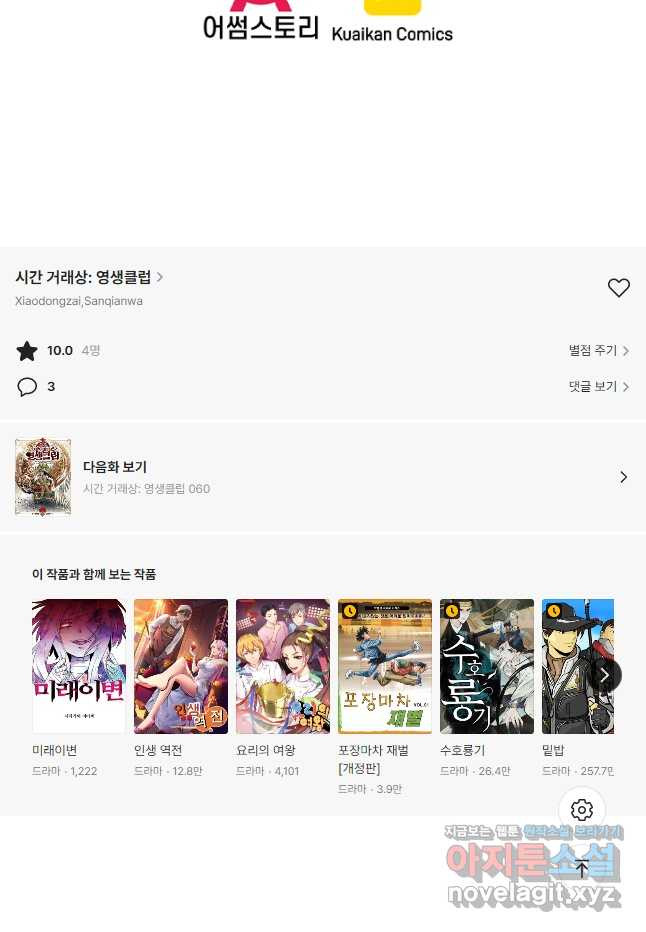Viewport: 646px width, 932px height.
Task: Show more recommended comics with right arrow
Action: [x=604, y=675]
